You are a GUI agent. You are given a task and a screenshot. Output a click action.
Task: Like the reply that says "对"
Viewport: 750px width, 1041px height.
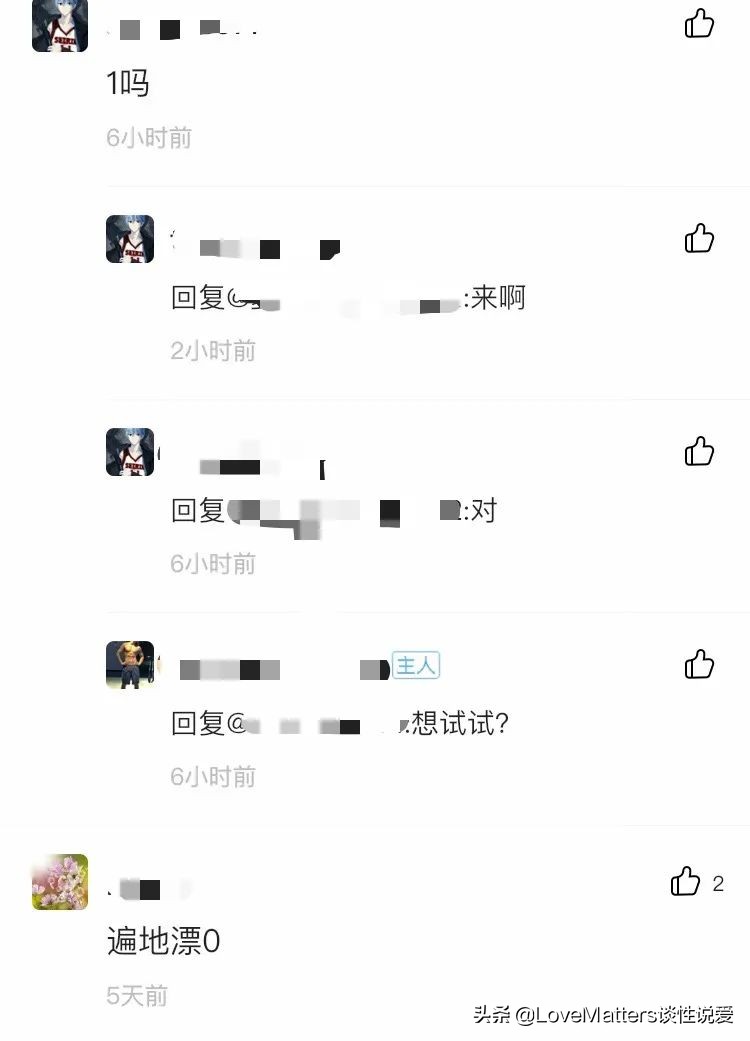[x=700, y=453]
